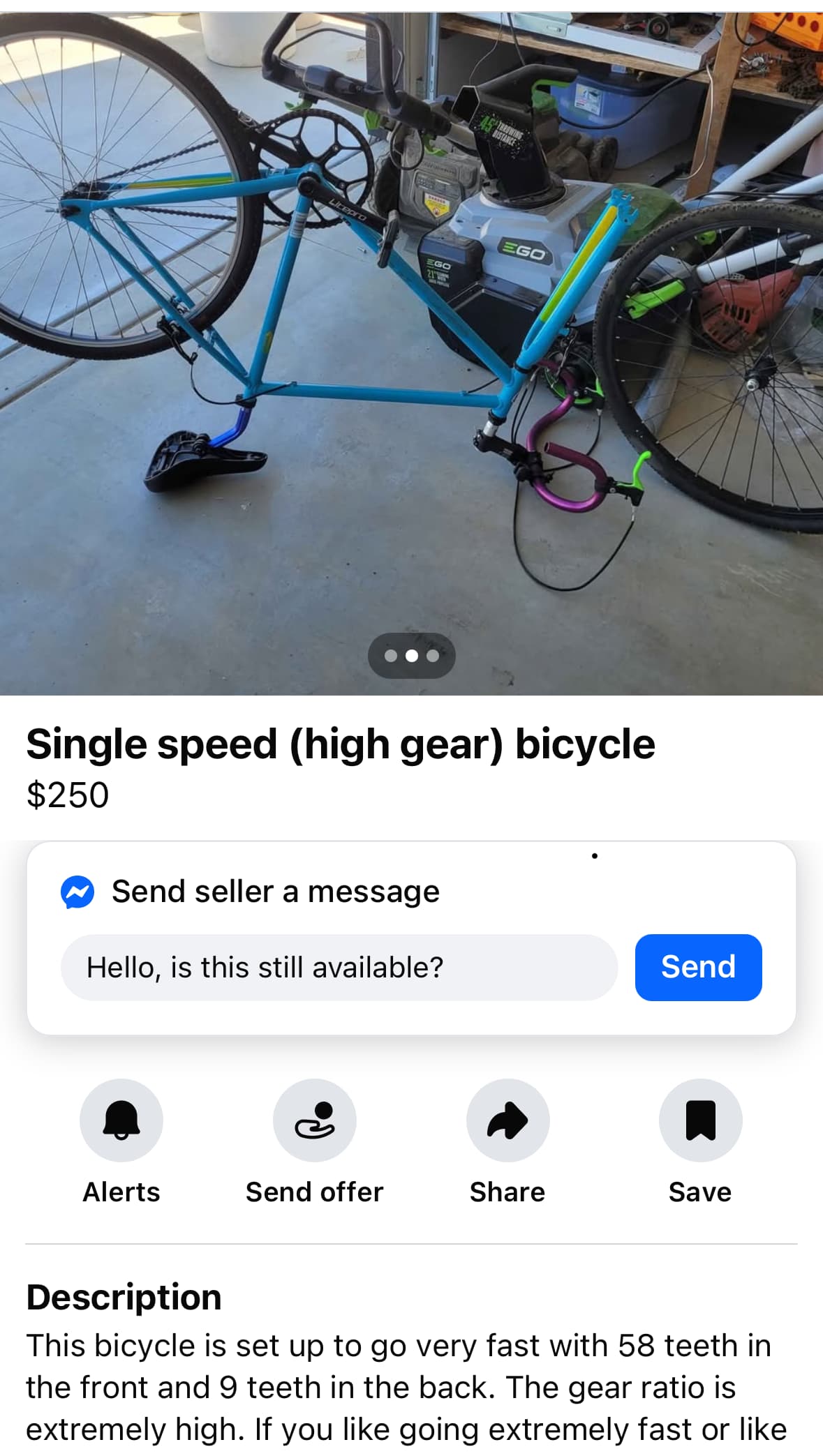Send the message to the seller
Viewport: 823px width, 1456px height.
(x=698, y=967)
